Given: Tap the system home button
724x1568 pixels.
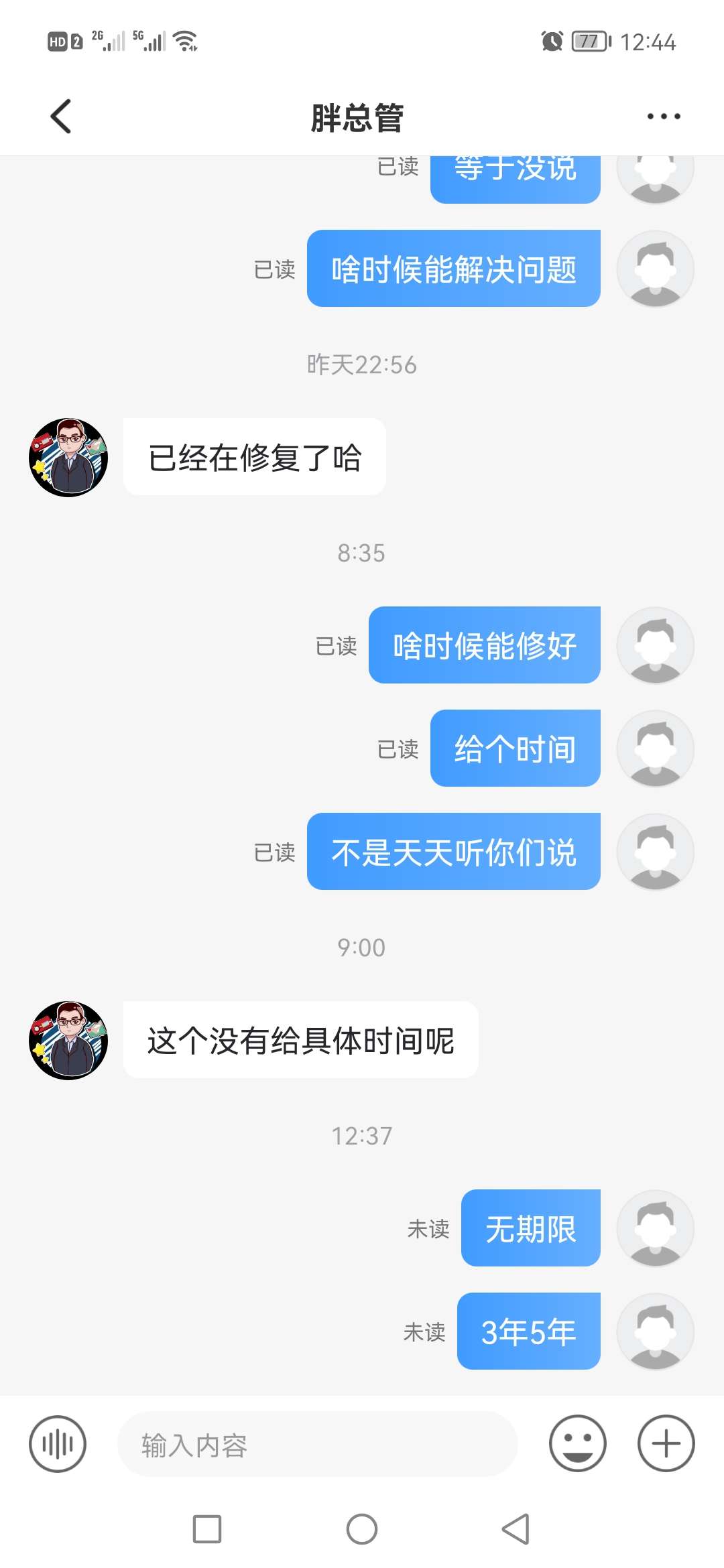Looking at the screenshot, I should click(x=362, y=1529).
